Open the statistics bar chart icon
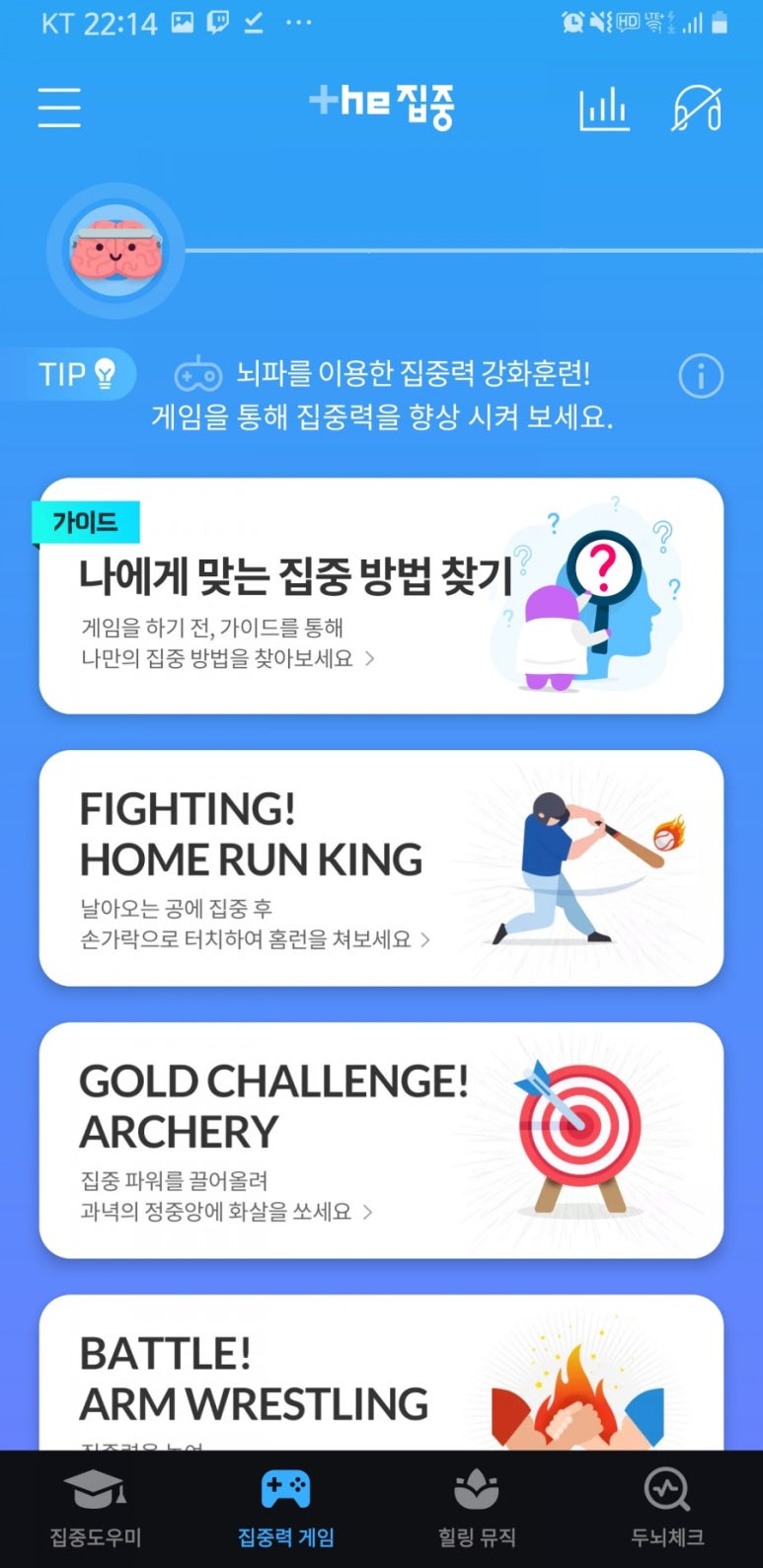Image resolution: width=763 pixels, height=1568 pixels. (604, 108)
